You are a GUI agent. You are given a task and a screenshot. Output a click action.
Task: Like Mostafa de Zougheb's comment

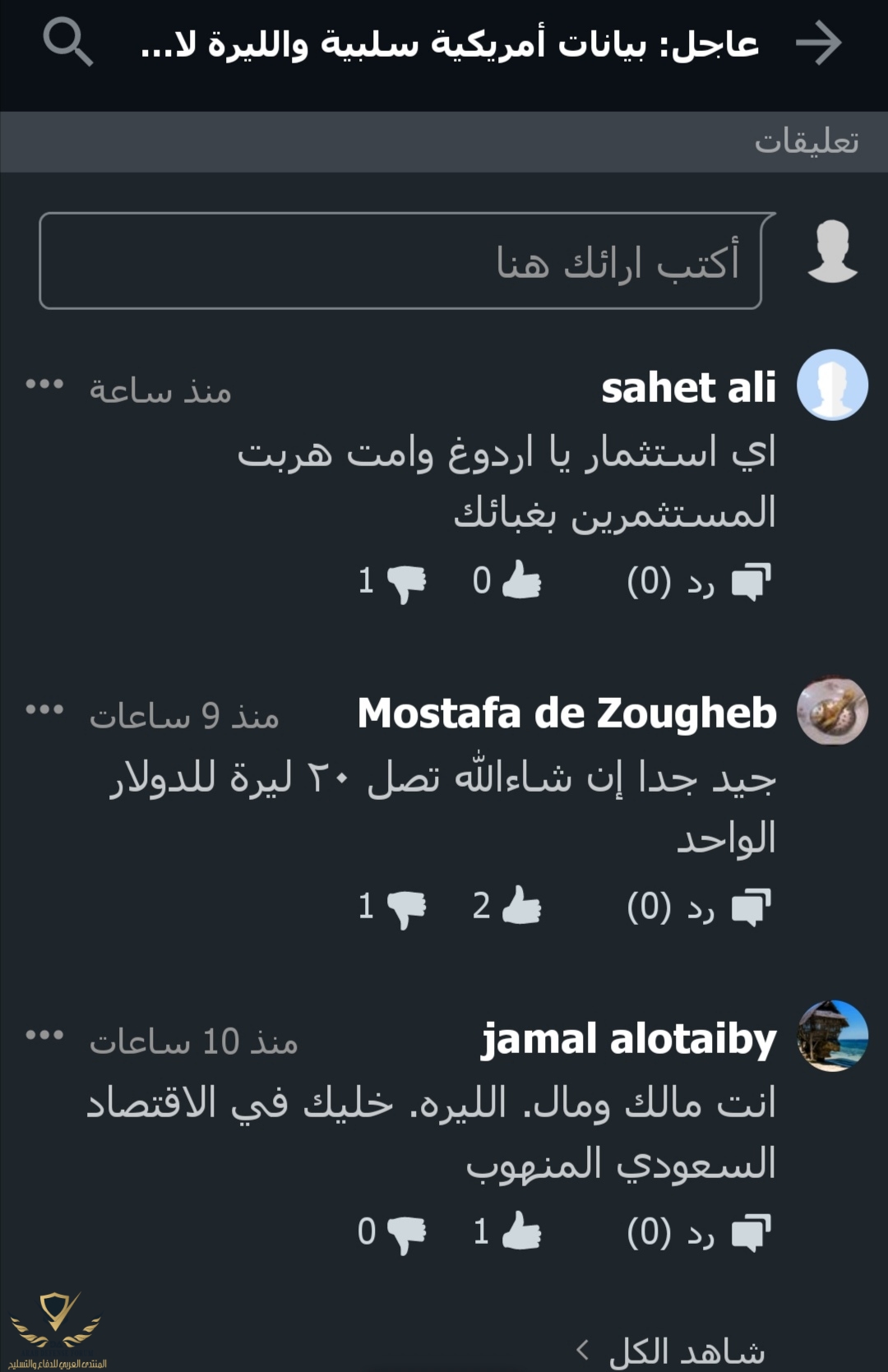click(x=520, y=906)
